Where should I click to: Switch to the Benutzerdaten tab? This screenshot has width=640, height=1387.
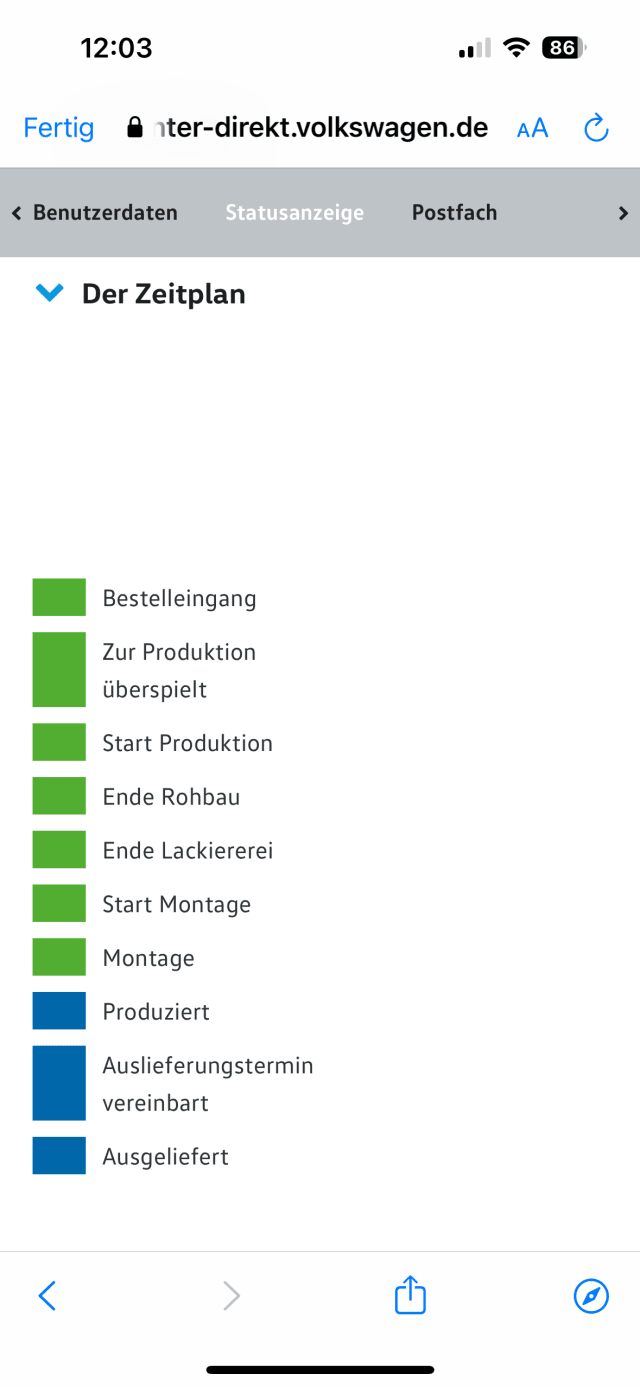click(105, 213)
